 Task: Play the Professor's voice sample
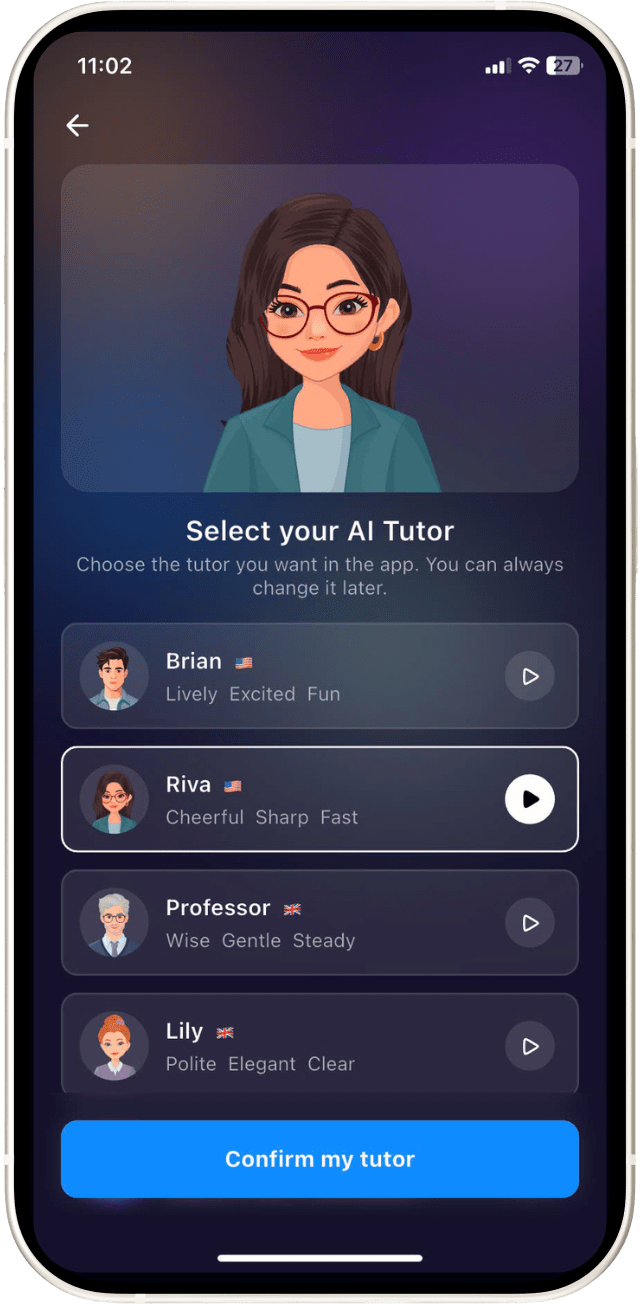tap(530, 922)
